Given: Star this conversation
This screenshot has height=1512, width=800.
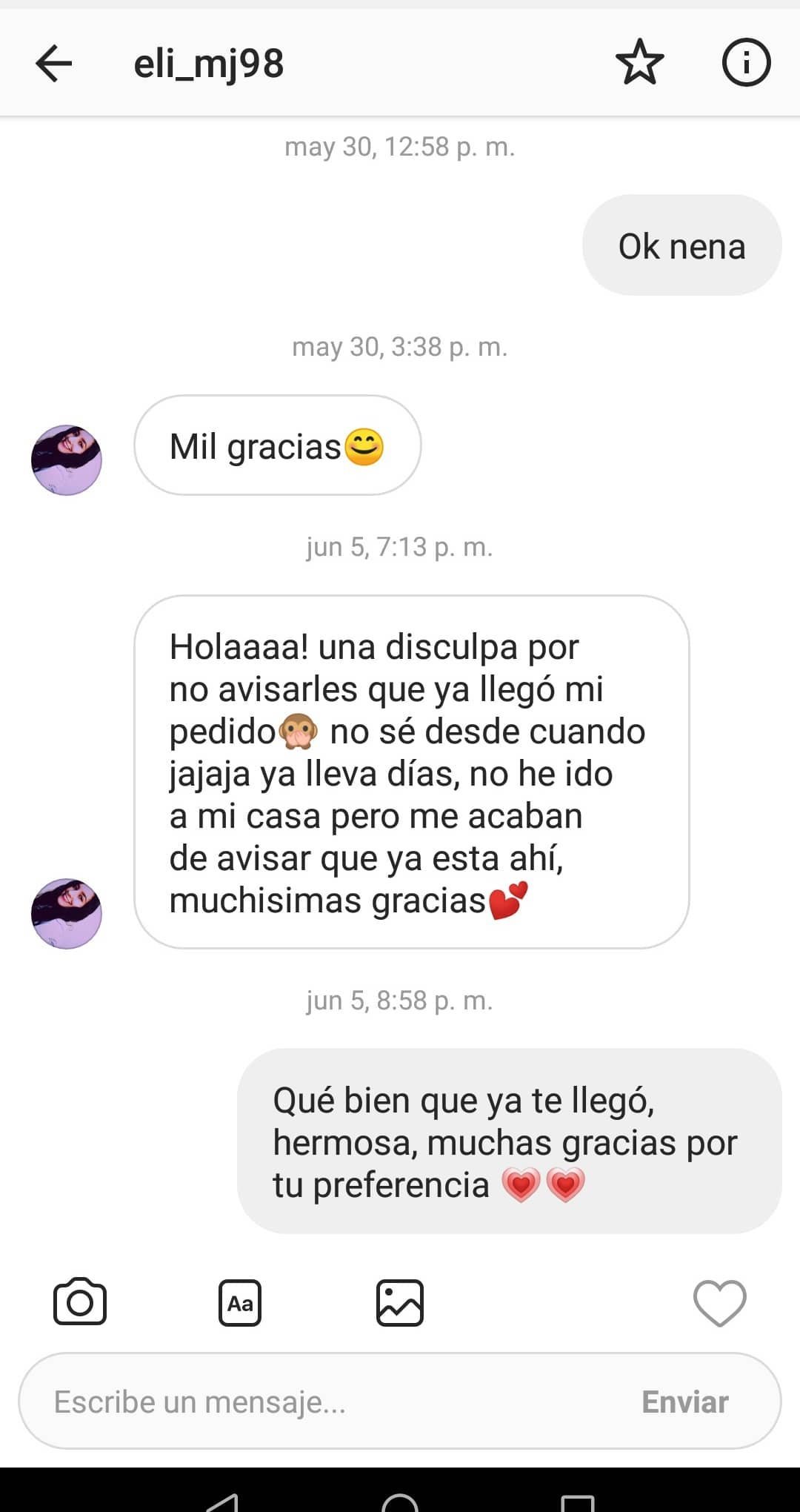Looking at the screenshot, I should click(x=639, y=63).
